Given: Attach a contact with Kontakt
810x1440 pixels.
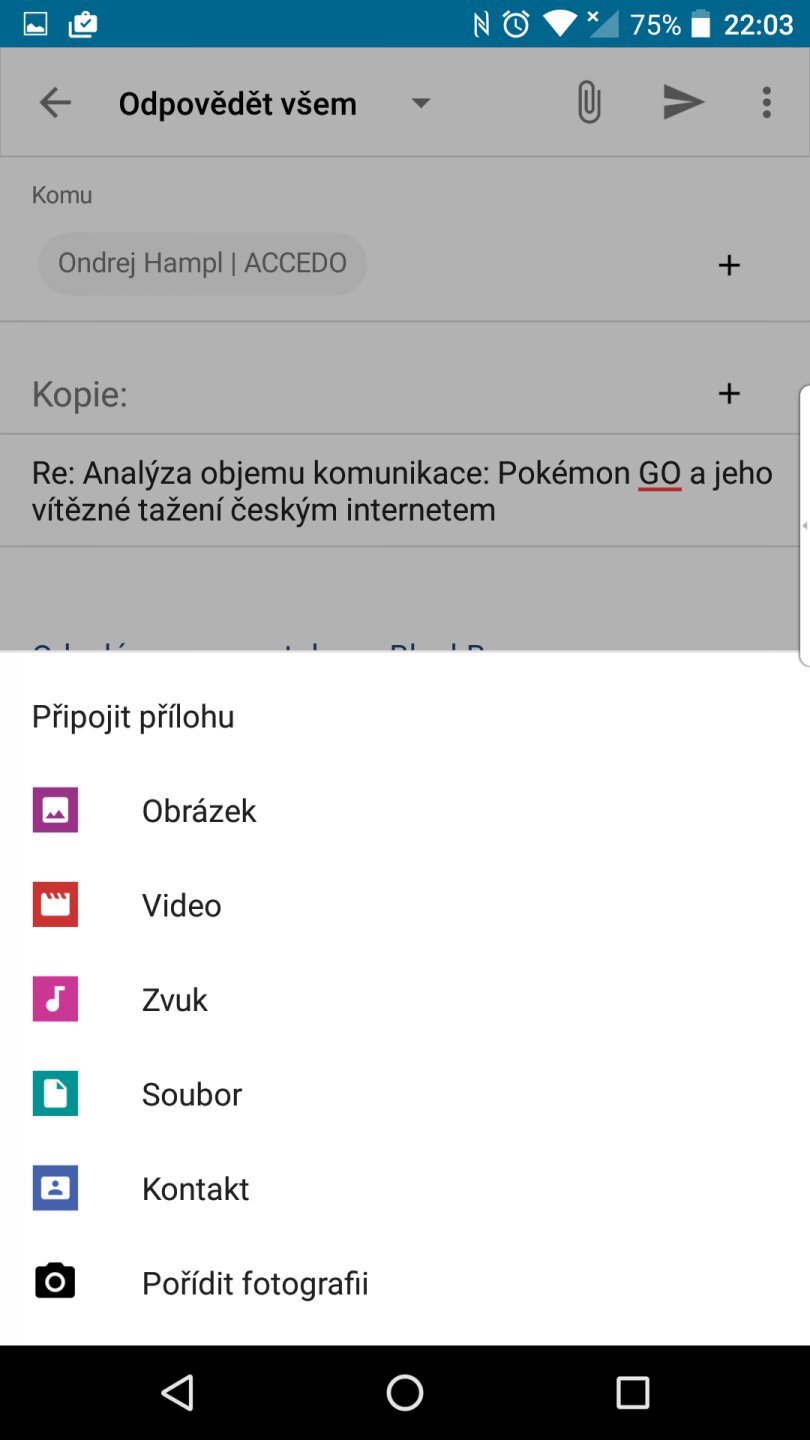Looking at the screenshot, I should pos(195,1189).
